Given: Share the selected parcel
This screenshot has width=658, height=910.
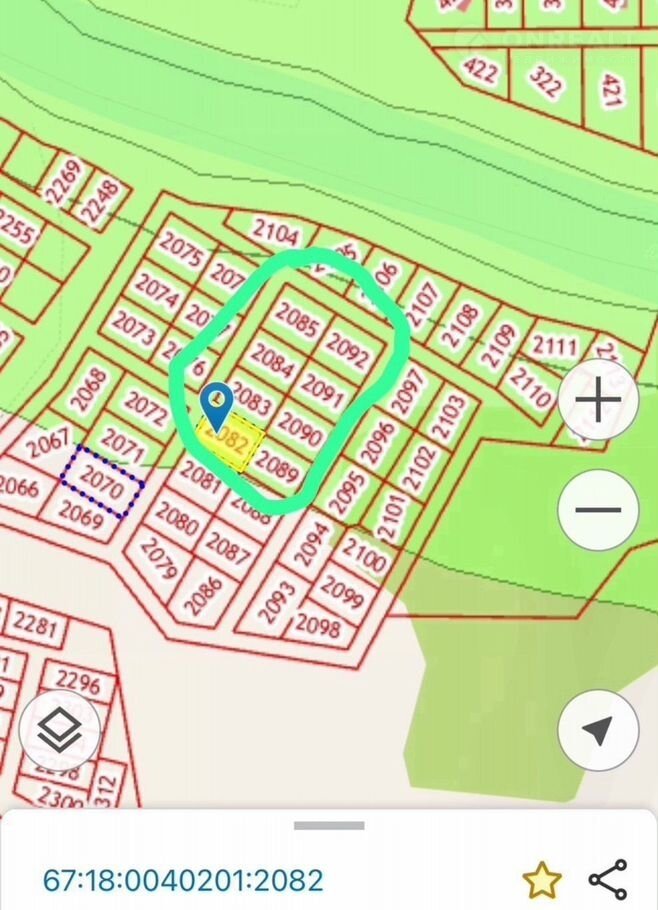Looking at the screenshot, I should tap(607, 880).
